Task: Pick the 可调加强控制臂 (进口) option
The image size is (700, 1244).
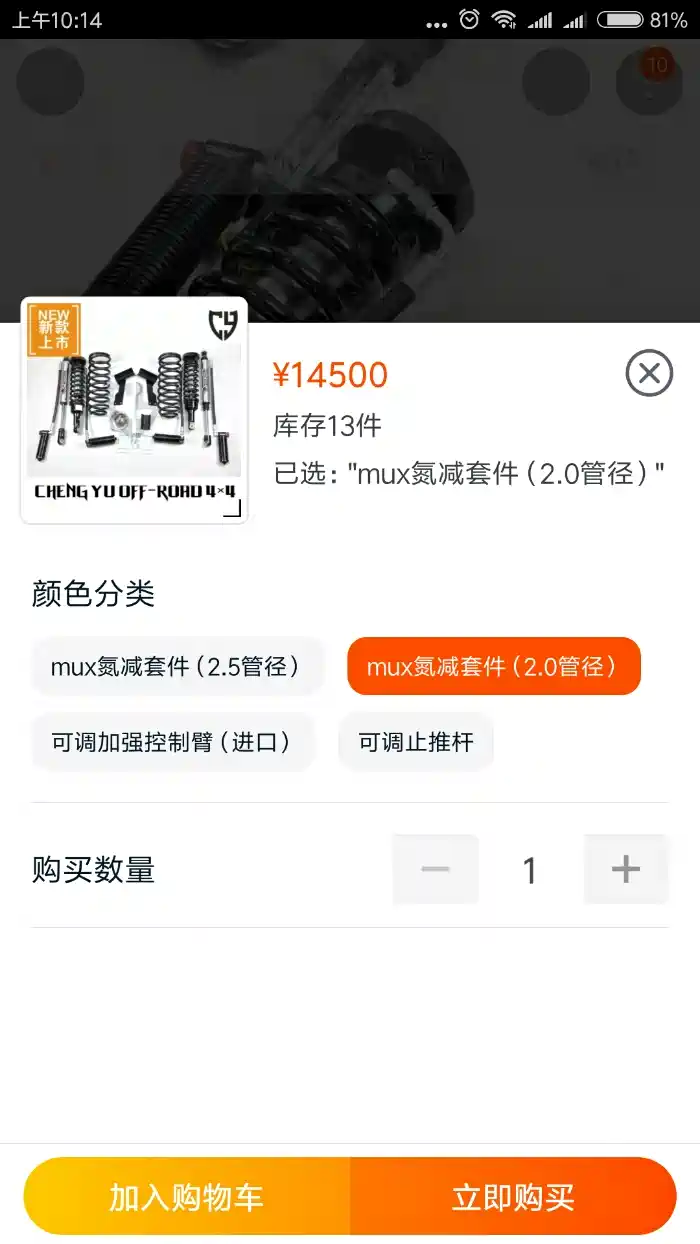Action: [x=172, y=742]
